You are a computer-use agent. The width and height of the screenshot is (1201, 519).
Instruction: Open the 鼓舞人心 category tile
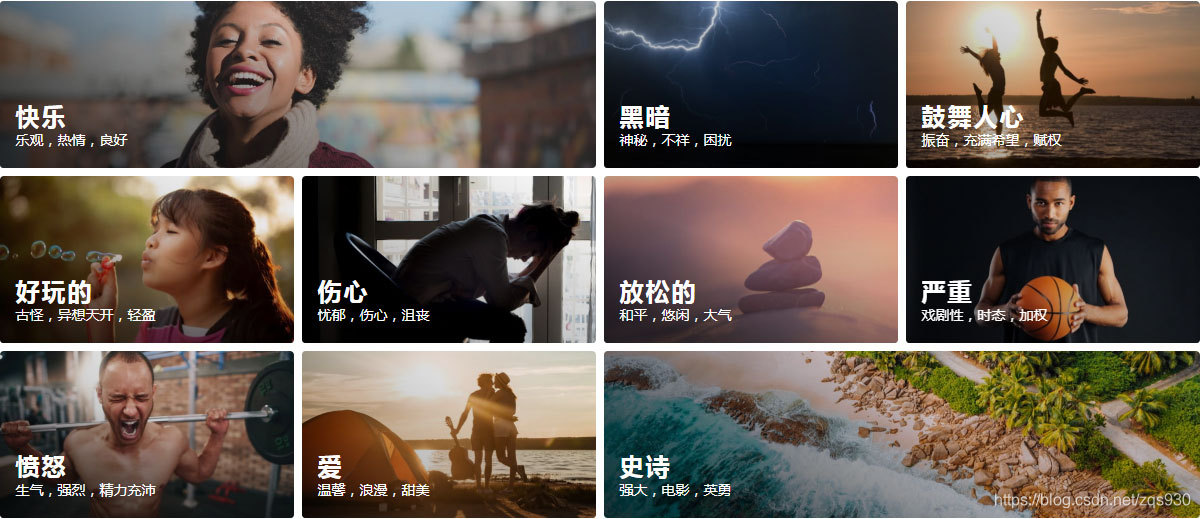(1053, 84)
